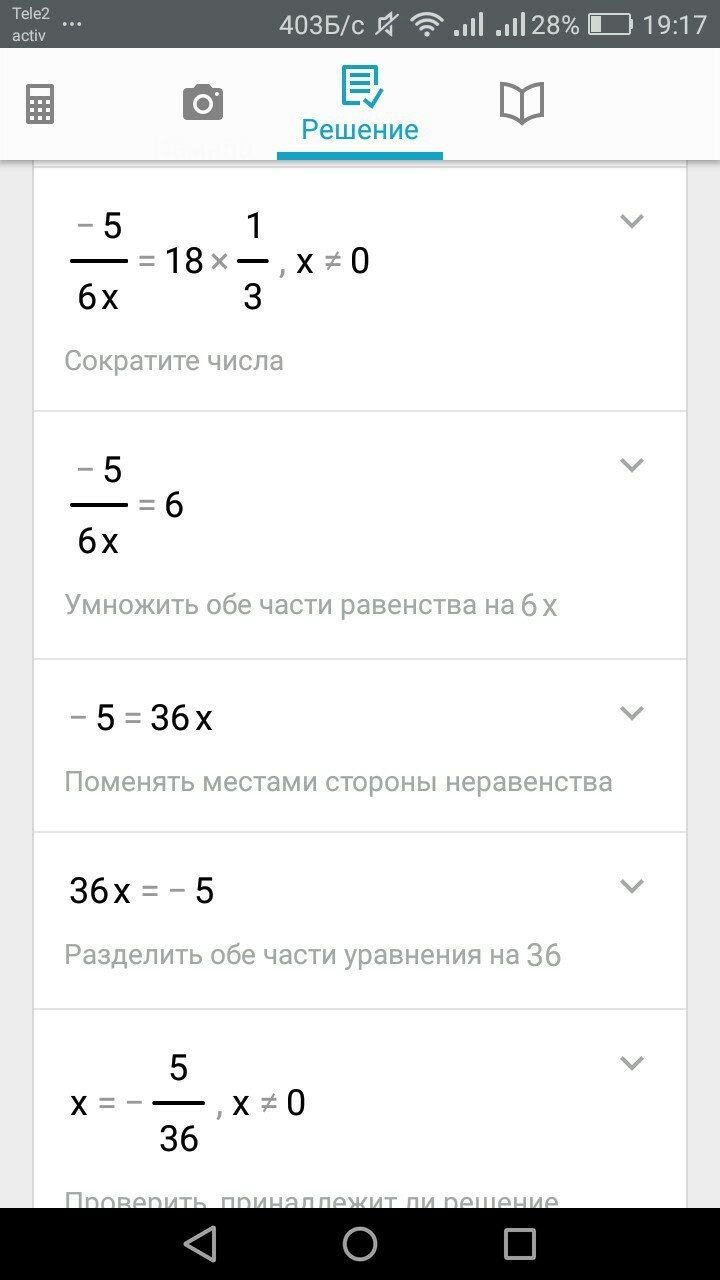Open the book history tab
The height and width of the screenshot is (1280, 720).
(521, 103)
